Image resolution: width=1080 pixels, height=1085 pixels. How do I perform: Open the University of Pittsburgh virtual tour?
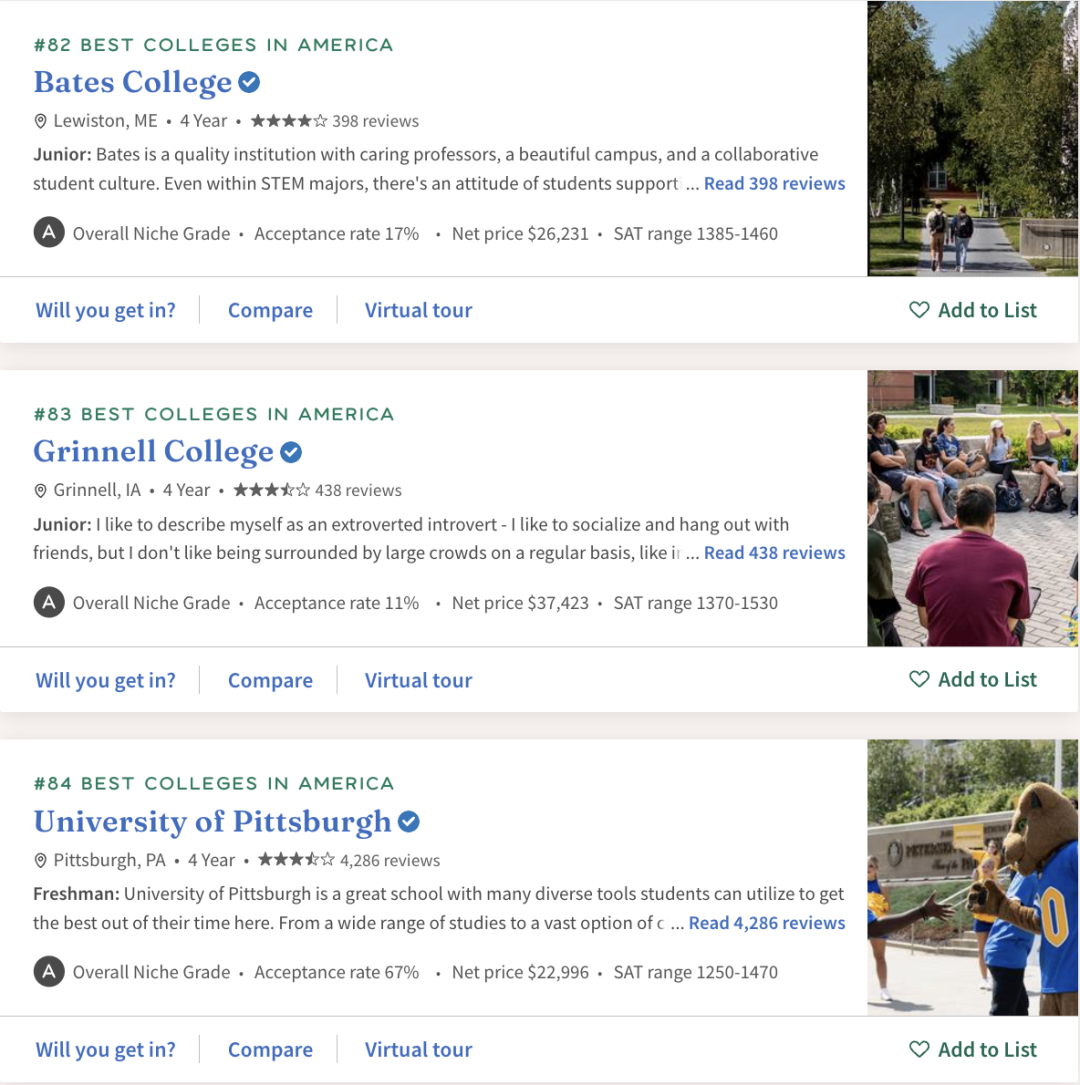pyautogui.click(x=418, y=1050)
